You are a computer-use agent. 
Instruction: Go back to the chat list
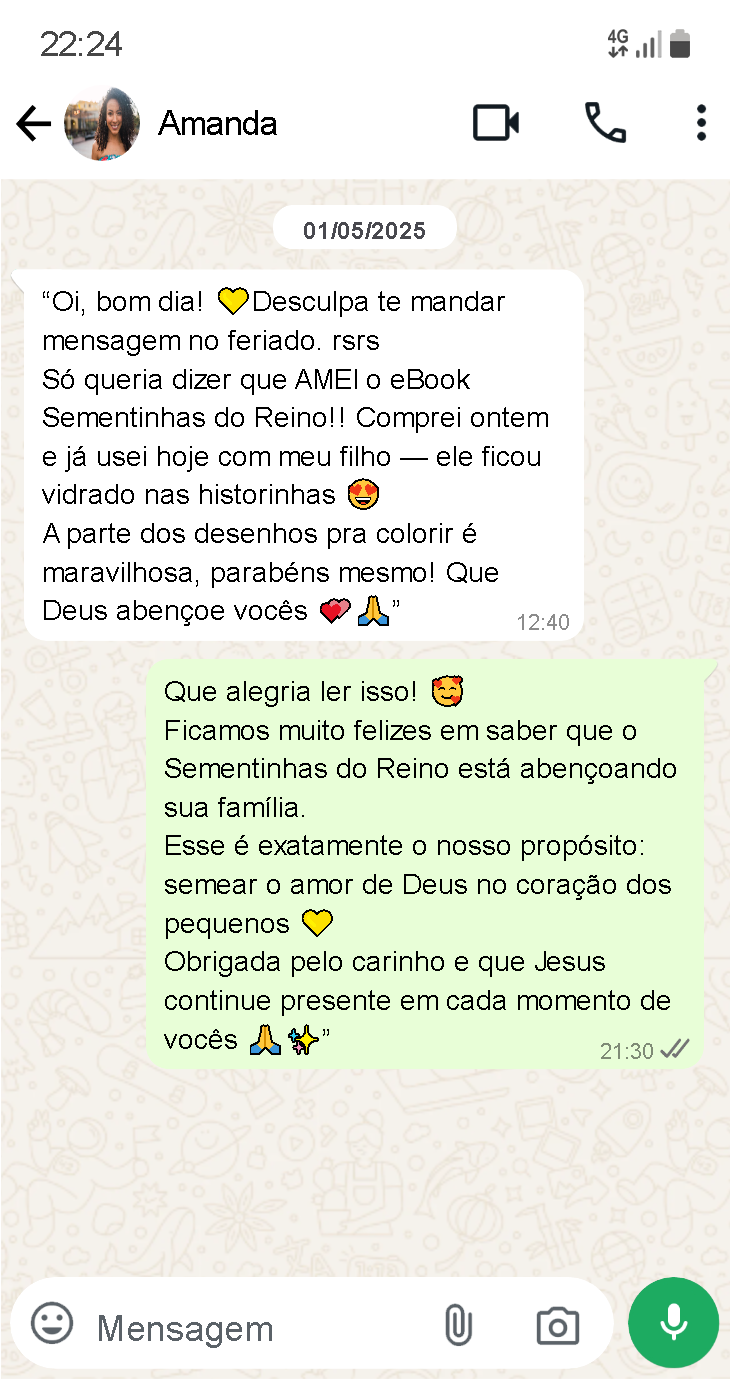33,124
